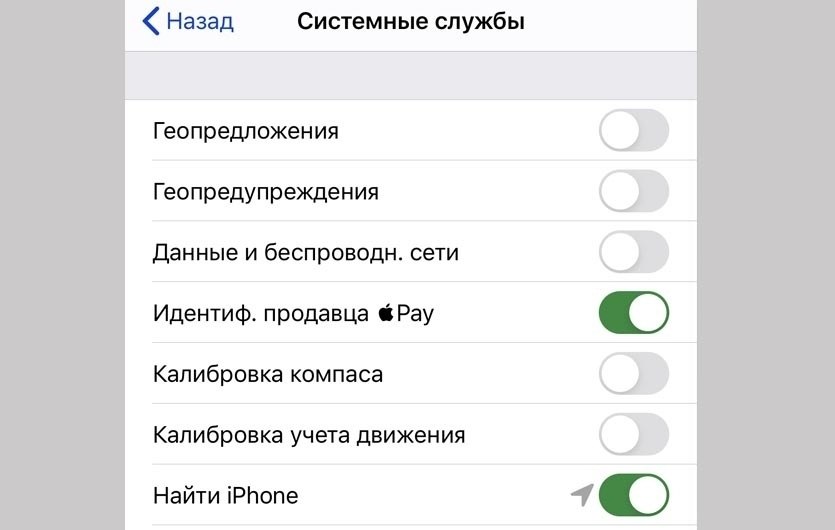Disable Идентиф. продавца Apple Pay

[633, 313]
